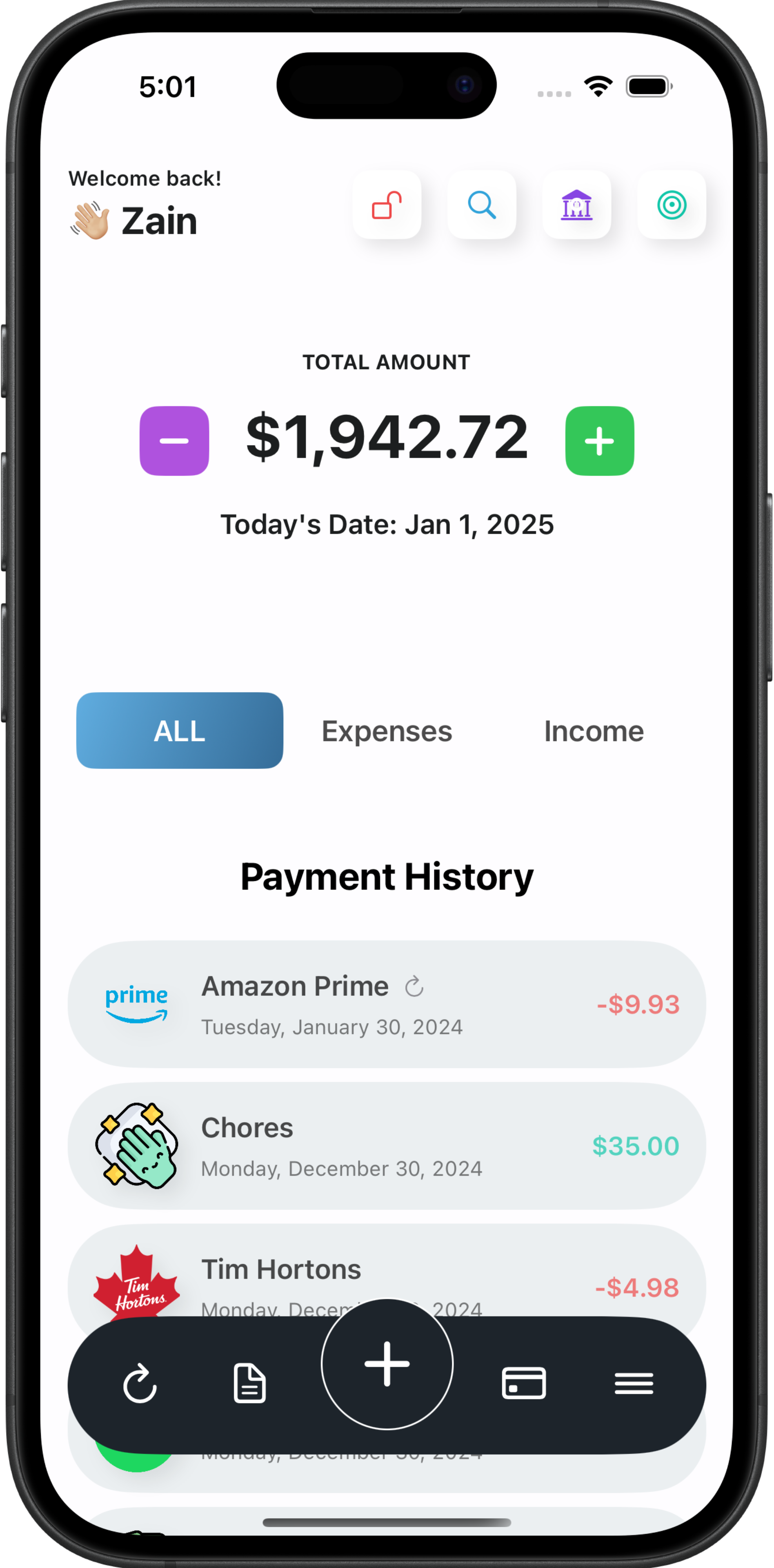Tap the purple minus button
The image size is (774, 1568).
tap(175, 441)
